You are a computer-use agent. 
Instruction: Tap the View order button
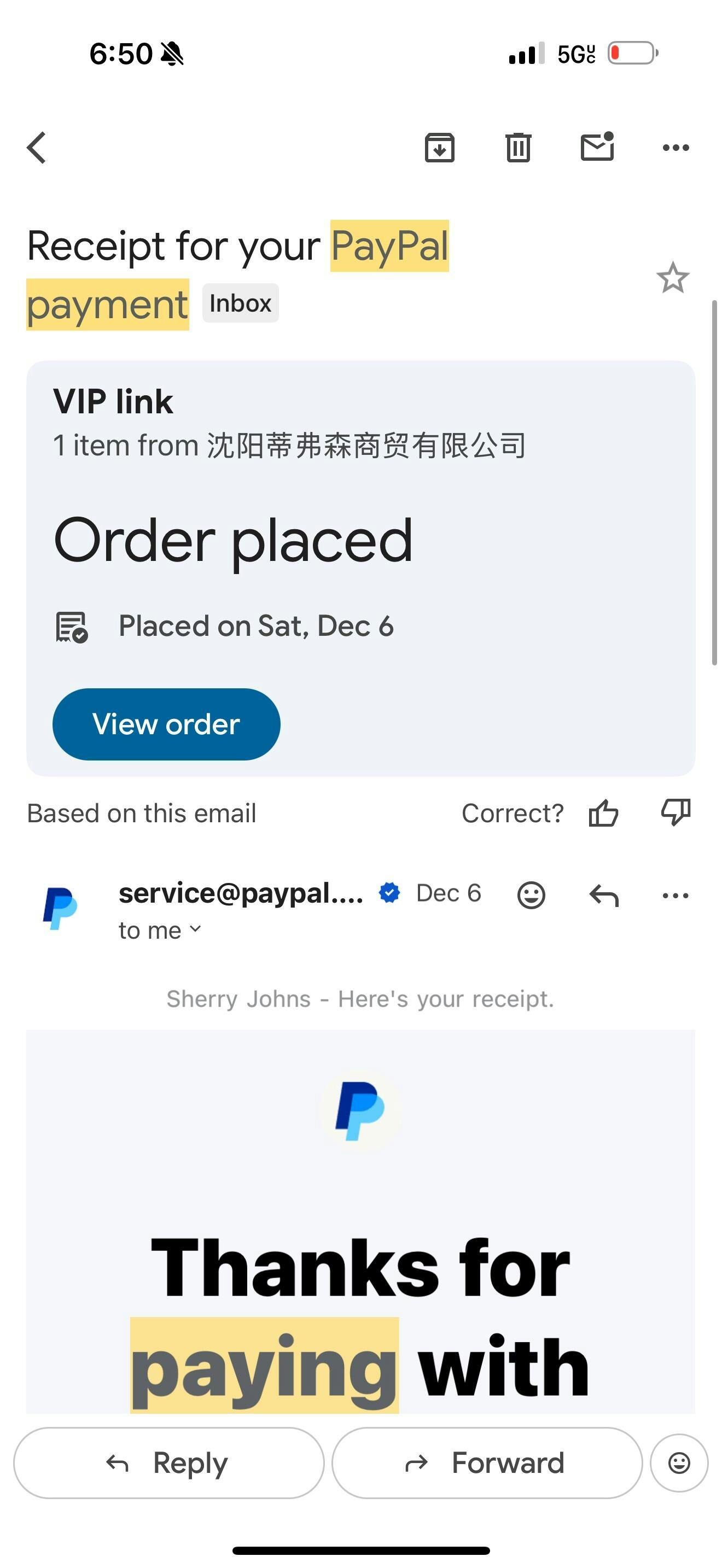166,724
